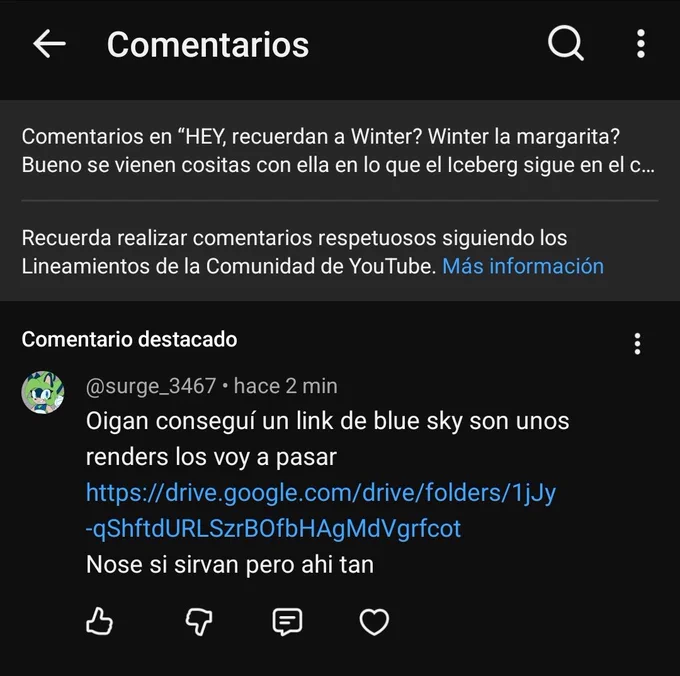
Task: Reply to @surge_3467's comment
Action: [x=287, y=621]
